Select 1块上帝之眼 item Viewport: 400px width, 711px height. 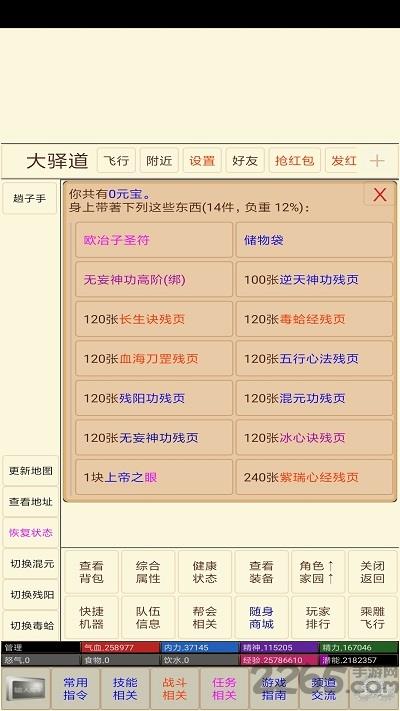click(154, 477)
